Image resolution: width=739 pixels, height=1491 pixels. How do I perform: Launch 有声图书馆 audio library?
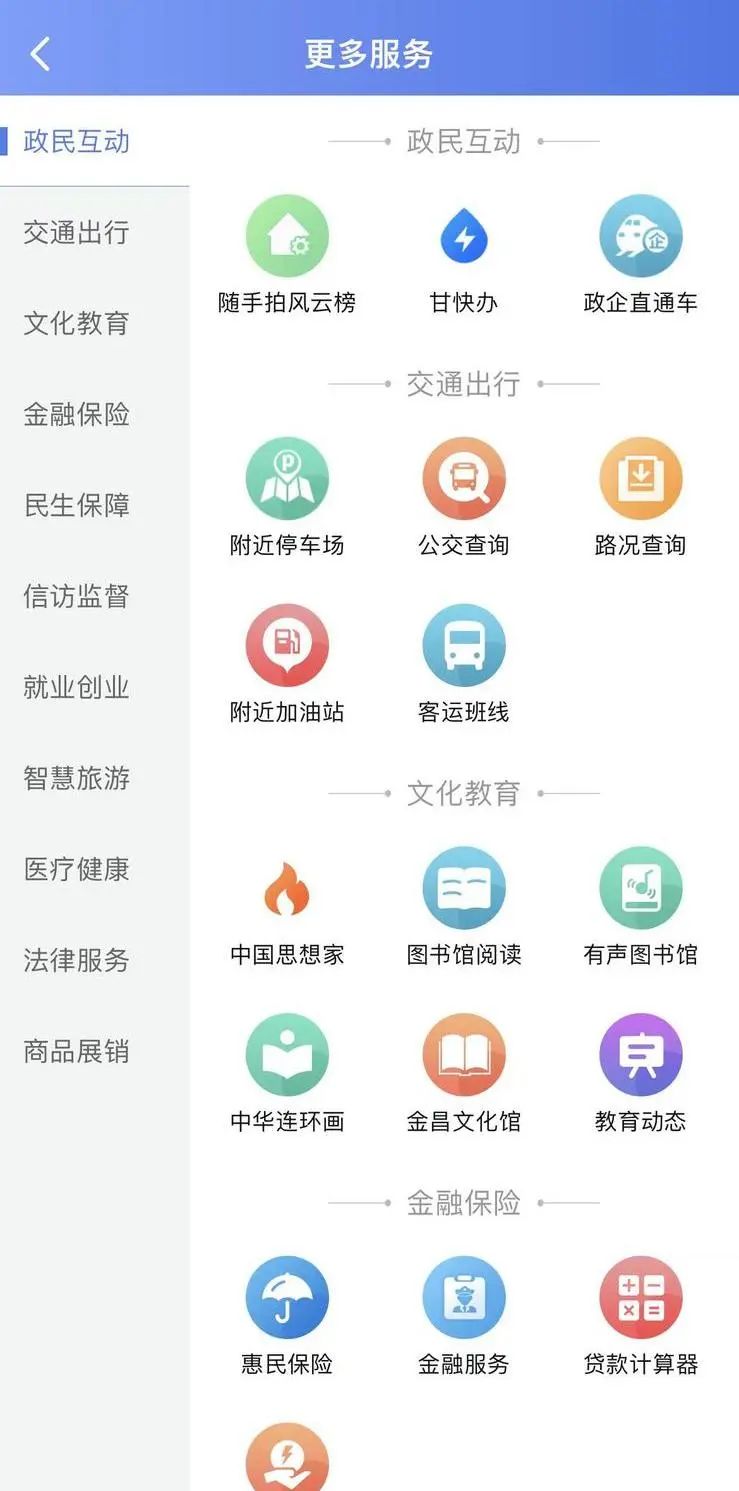pyautogui.click(x=641, y=908)
